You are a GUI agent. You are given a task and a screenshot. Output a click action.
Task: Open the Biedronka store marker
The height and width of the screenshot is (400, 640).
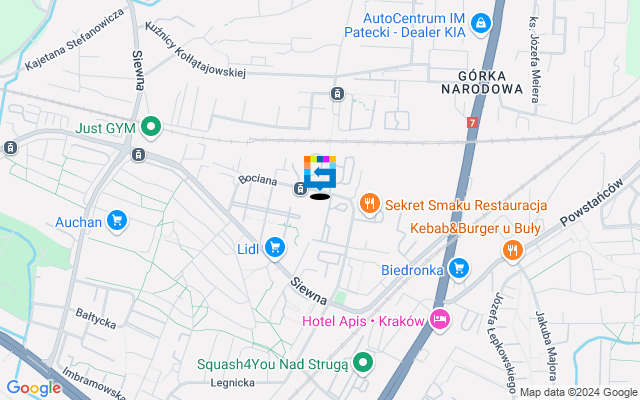(x=459, y=268)
